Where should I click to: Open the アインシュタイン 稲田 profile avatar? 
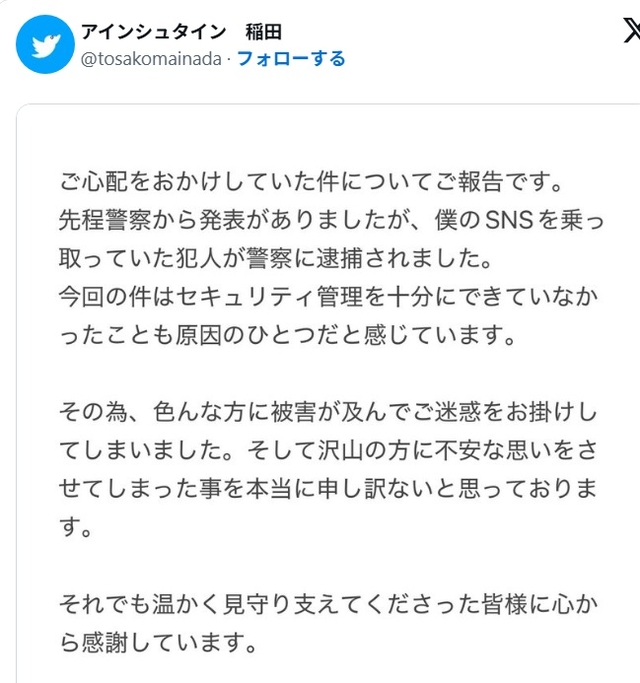tap(44, 46)
